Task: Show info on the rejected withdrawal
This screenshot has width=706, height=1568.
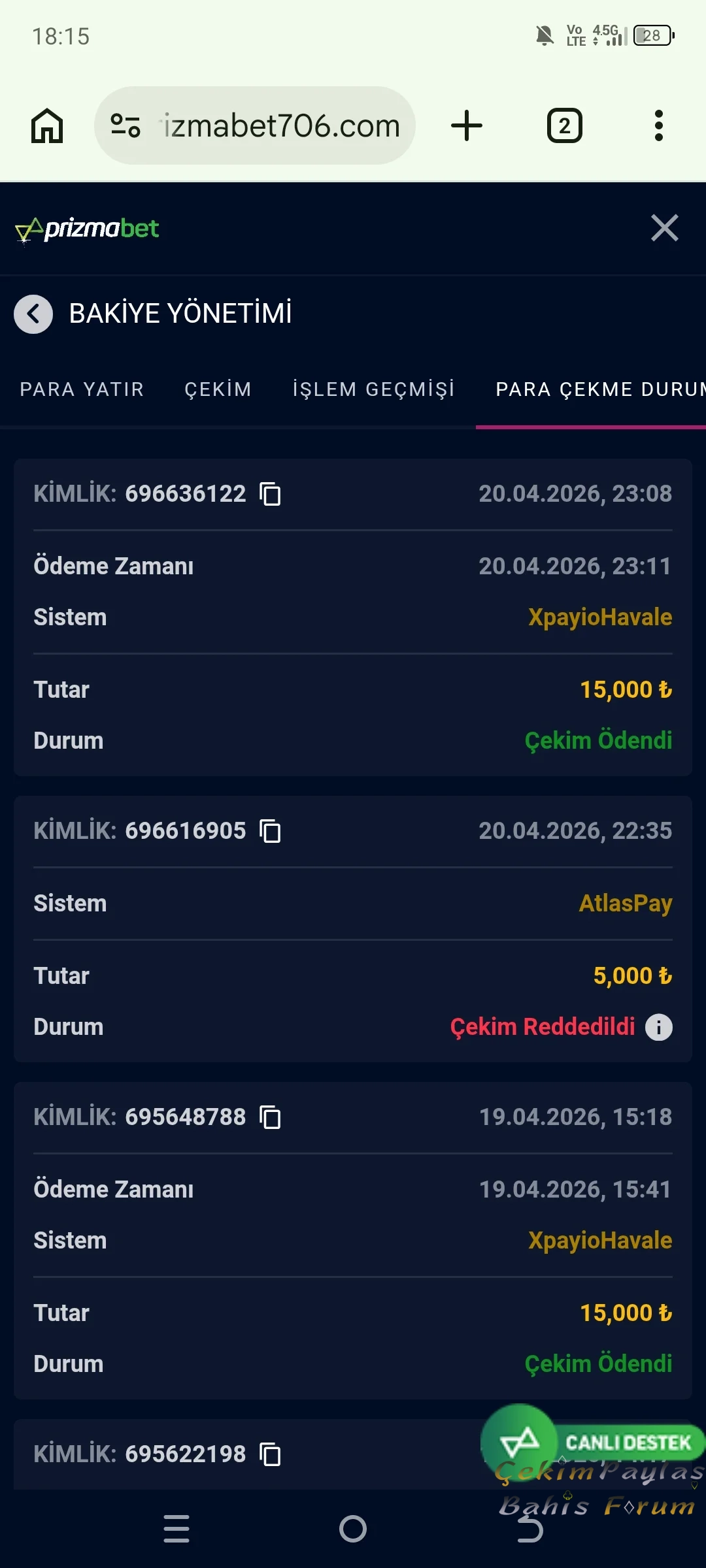Action: tap(659, 1027)
